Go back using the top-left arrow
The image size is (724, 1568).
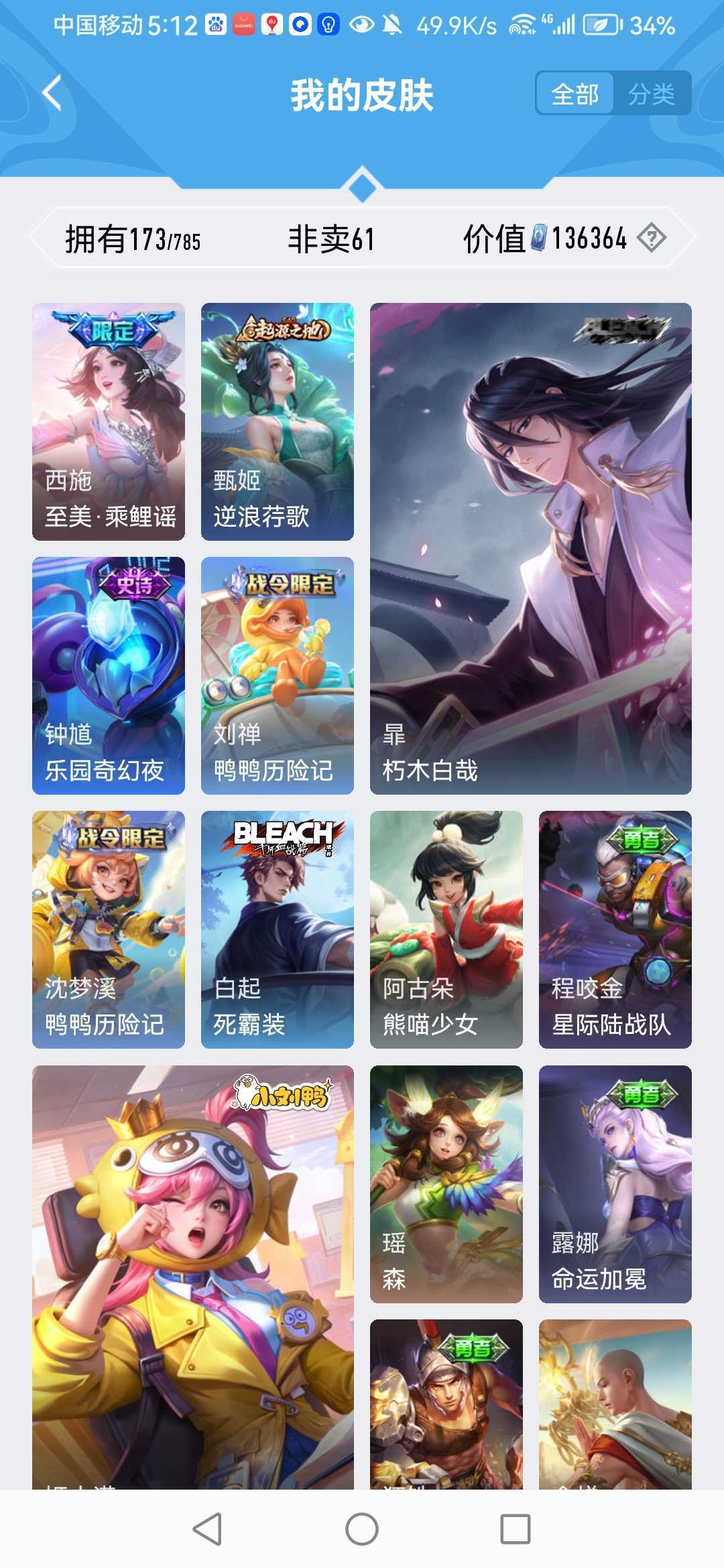pyautogui.click(x=52, y=93)
